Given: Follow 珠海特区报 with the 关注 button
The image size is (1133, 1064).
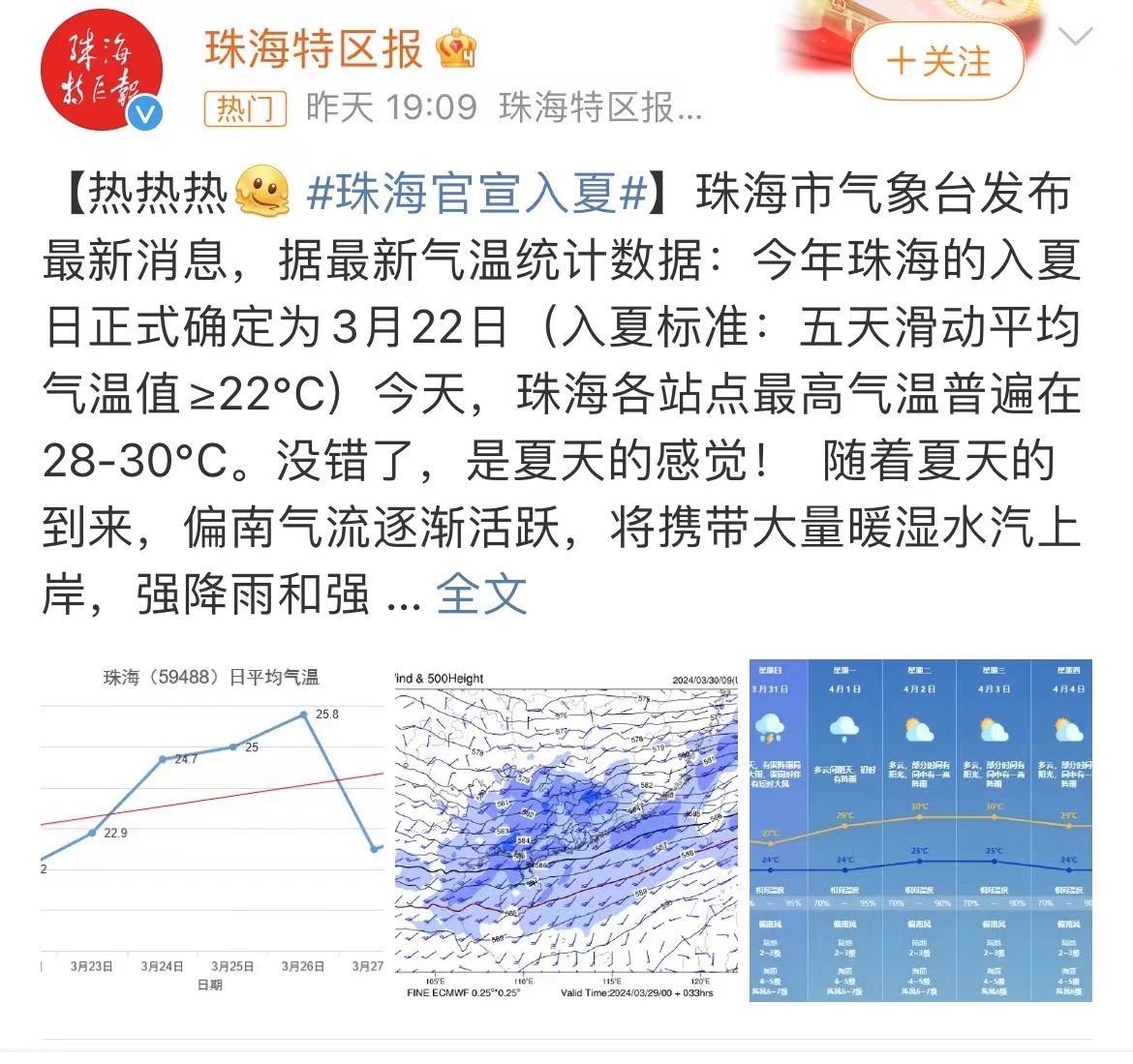Looking at the screenshot, I should tap(936, 62).
